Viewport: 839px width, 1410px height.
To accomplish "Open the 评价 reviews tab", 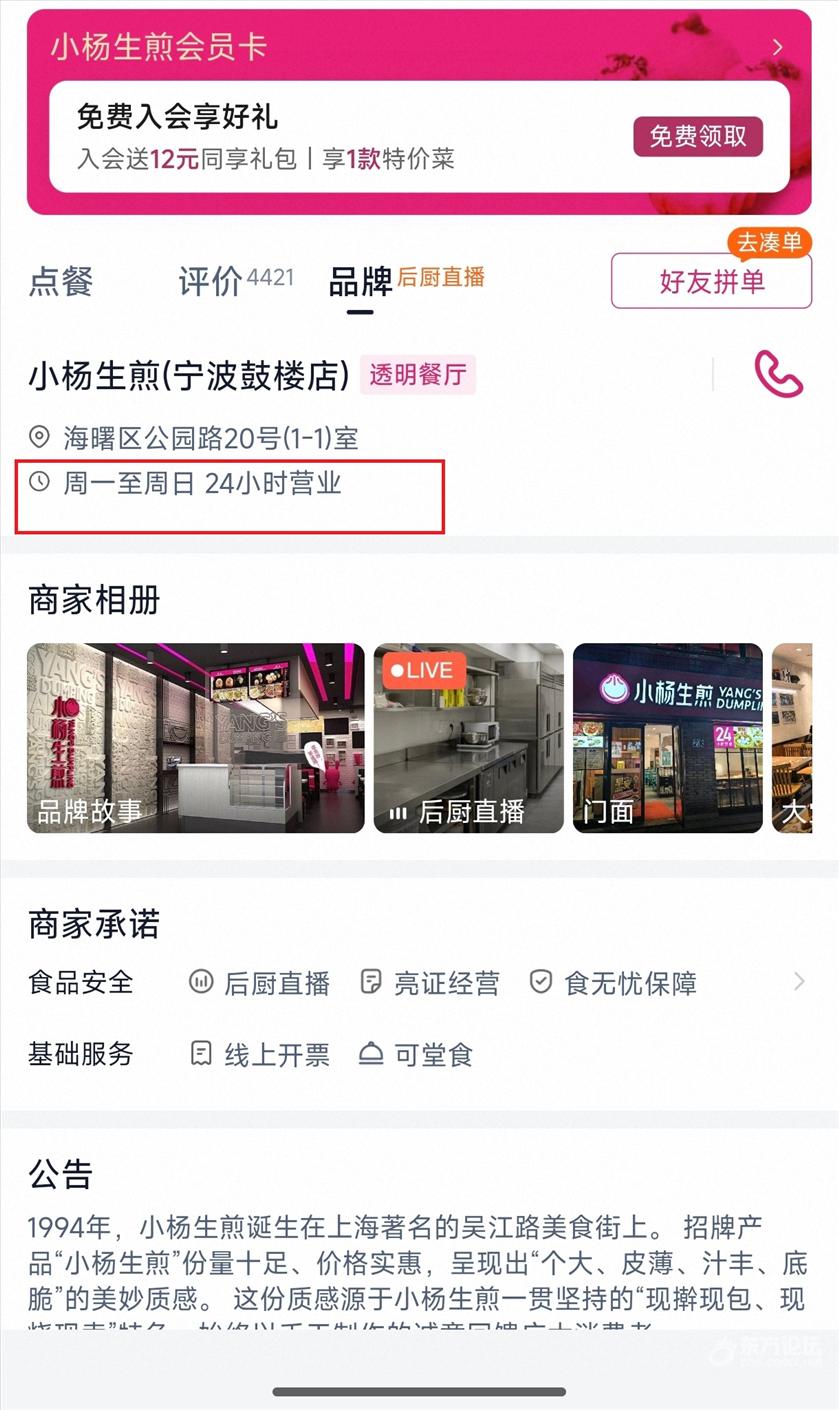I will [210, 282].
